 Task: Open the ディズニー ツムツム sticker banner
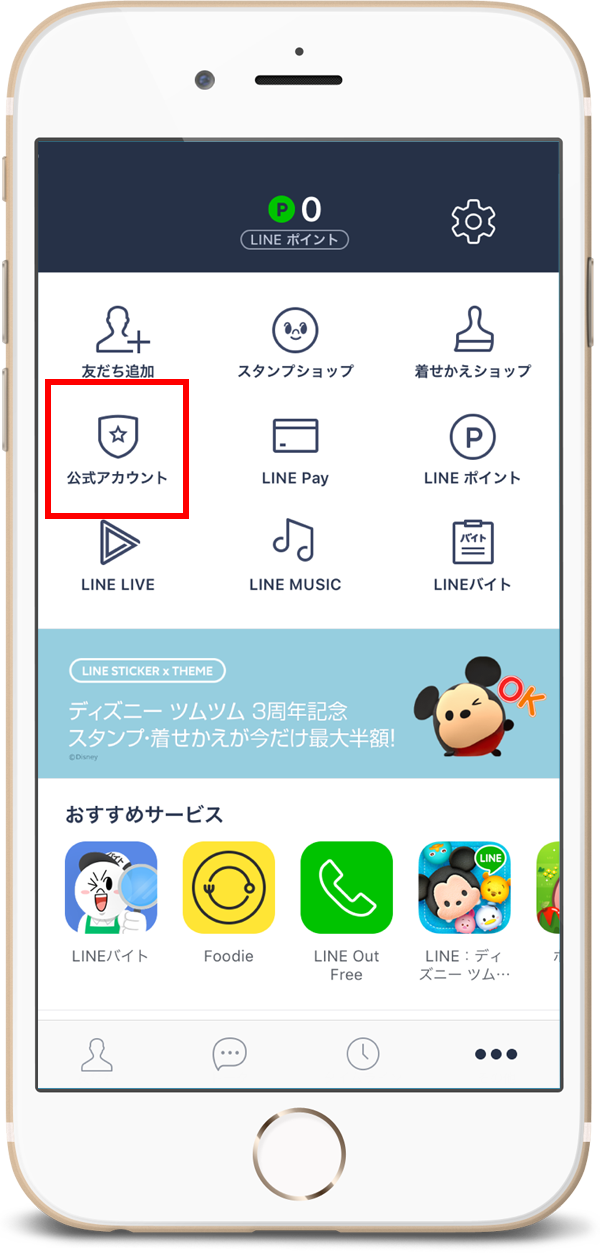(298, 704)
